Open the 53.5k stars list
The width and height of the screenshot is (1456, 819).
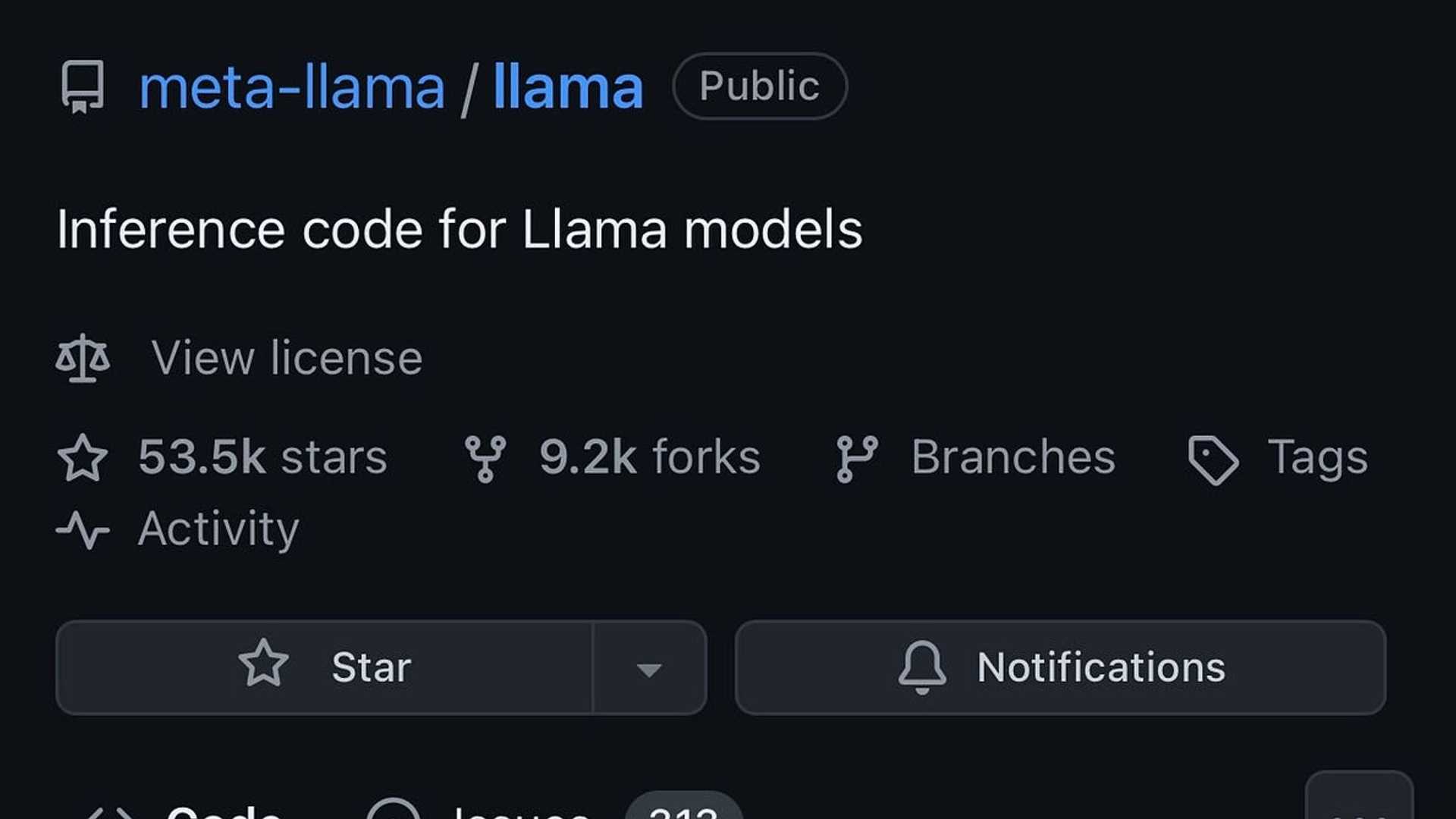pos(262,457)
